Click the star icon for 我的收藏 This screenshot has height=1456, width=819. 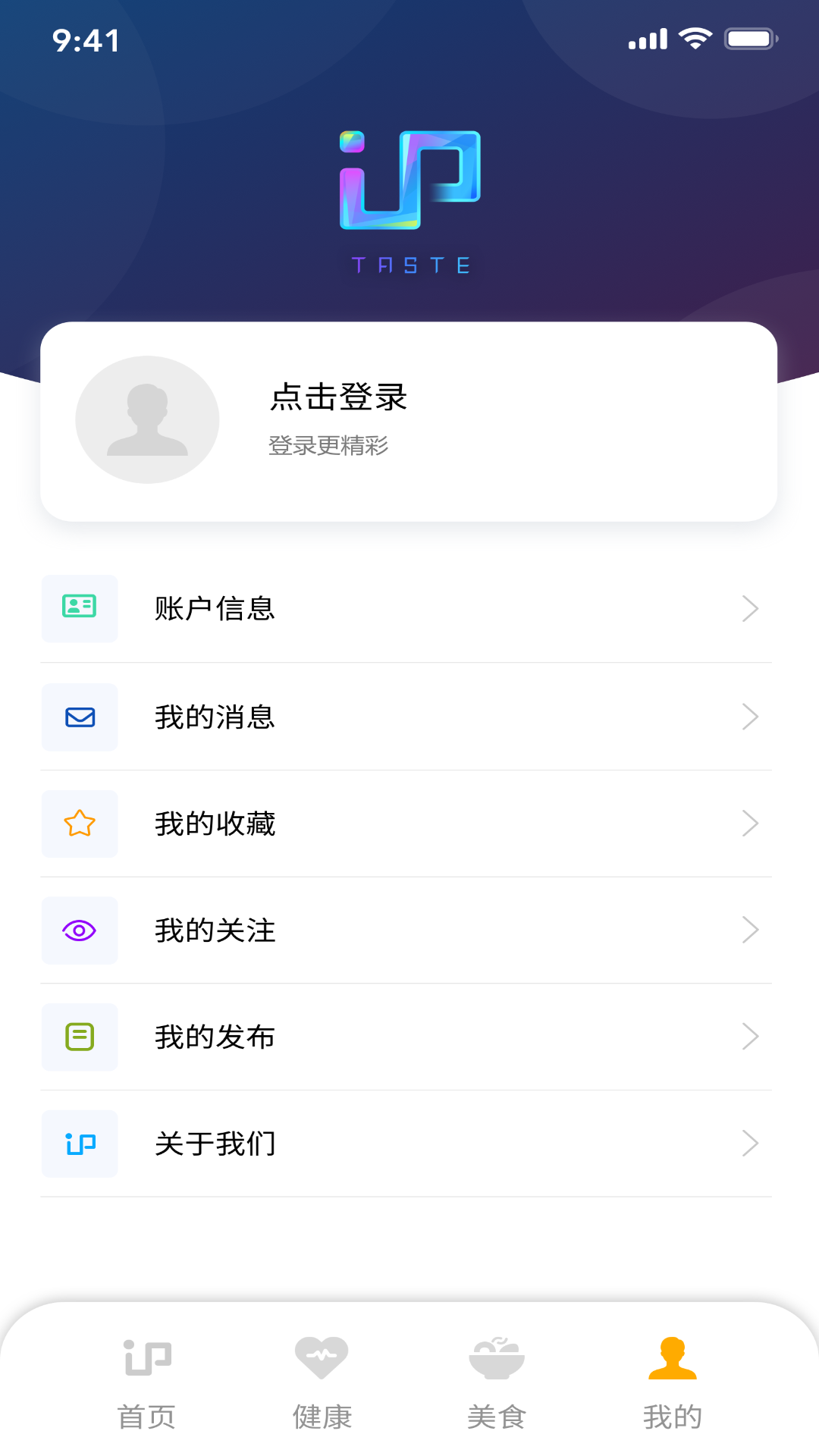[x=80, y=824]
